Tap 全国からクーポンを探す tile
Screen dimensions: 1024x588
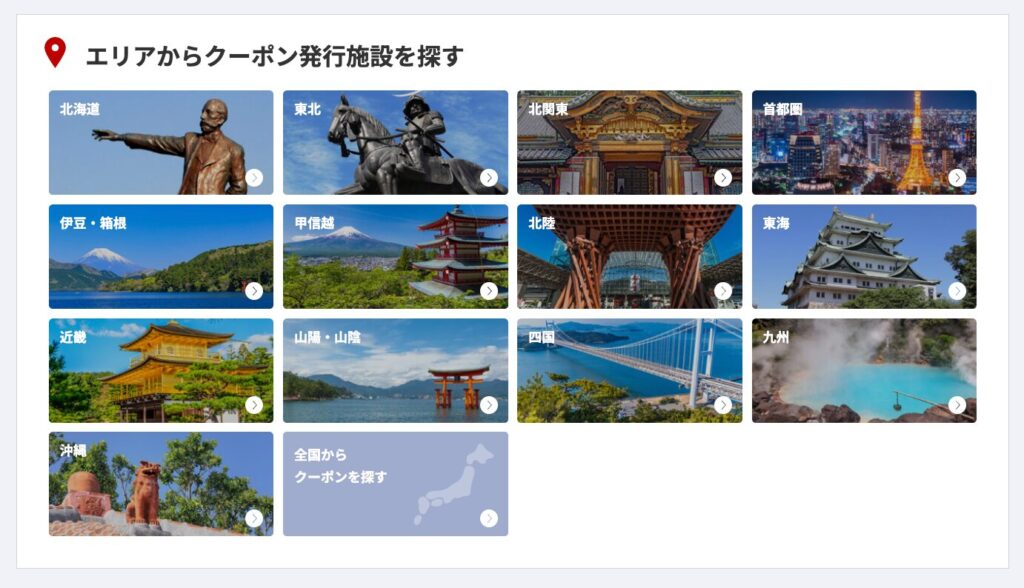(395, 484)
